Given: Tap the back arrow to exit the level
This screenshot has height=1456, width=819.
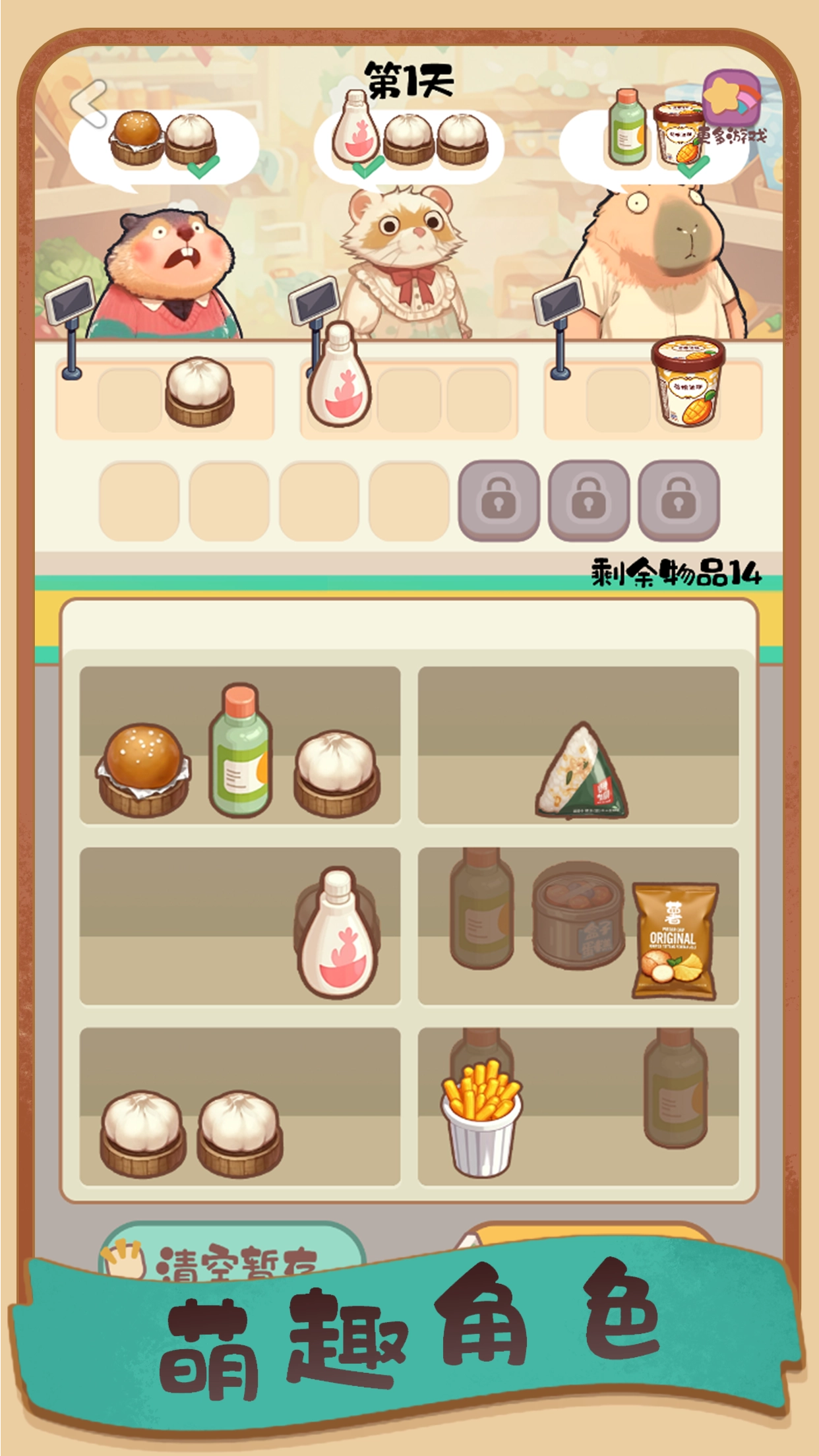Looking at the screenshot, I should 88,104.
